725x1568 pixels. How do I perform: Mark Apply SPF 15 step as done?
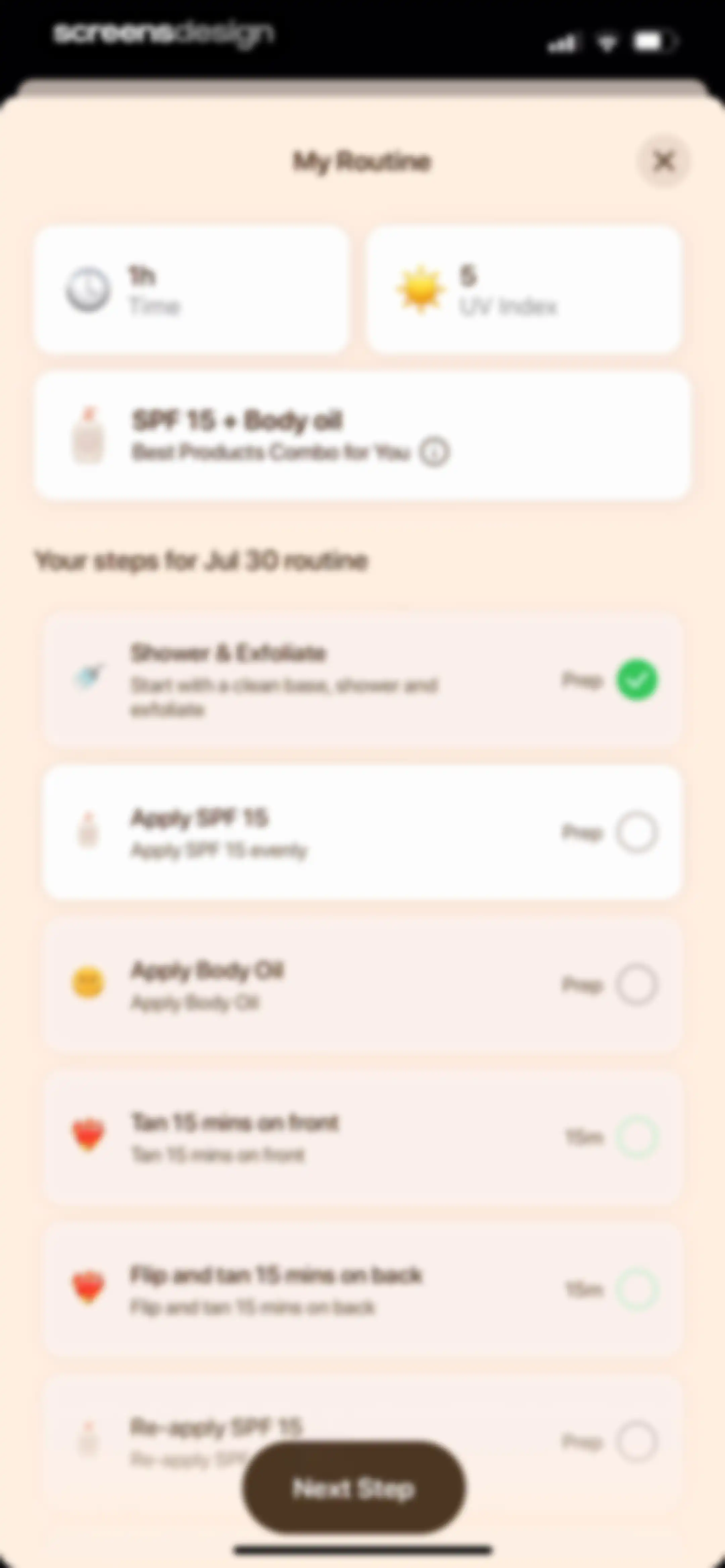(637, 832)
